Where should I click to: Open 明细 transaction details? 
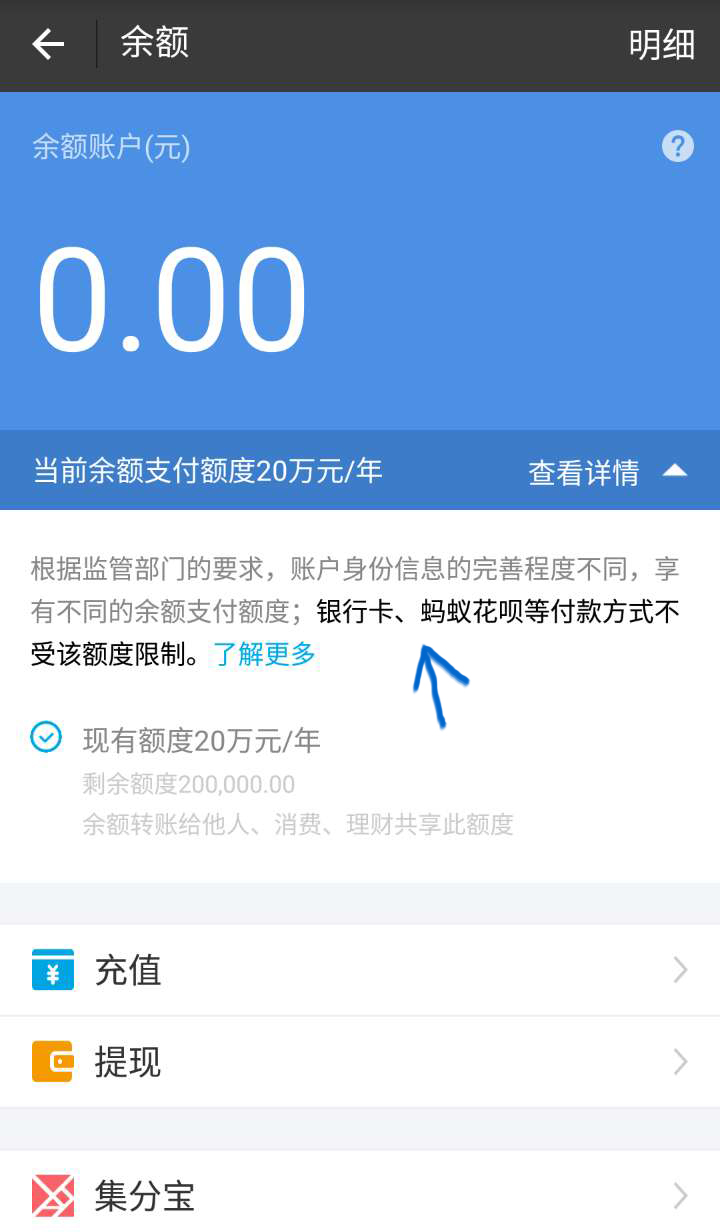(662, 45)
